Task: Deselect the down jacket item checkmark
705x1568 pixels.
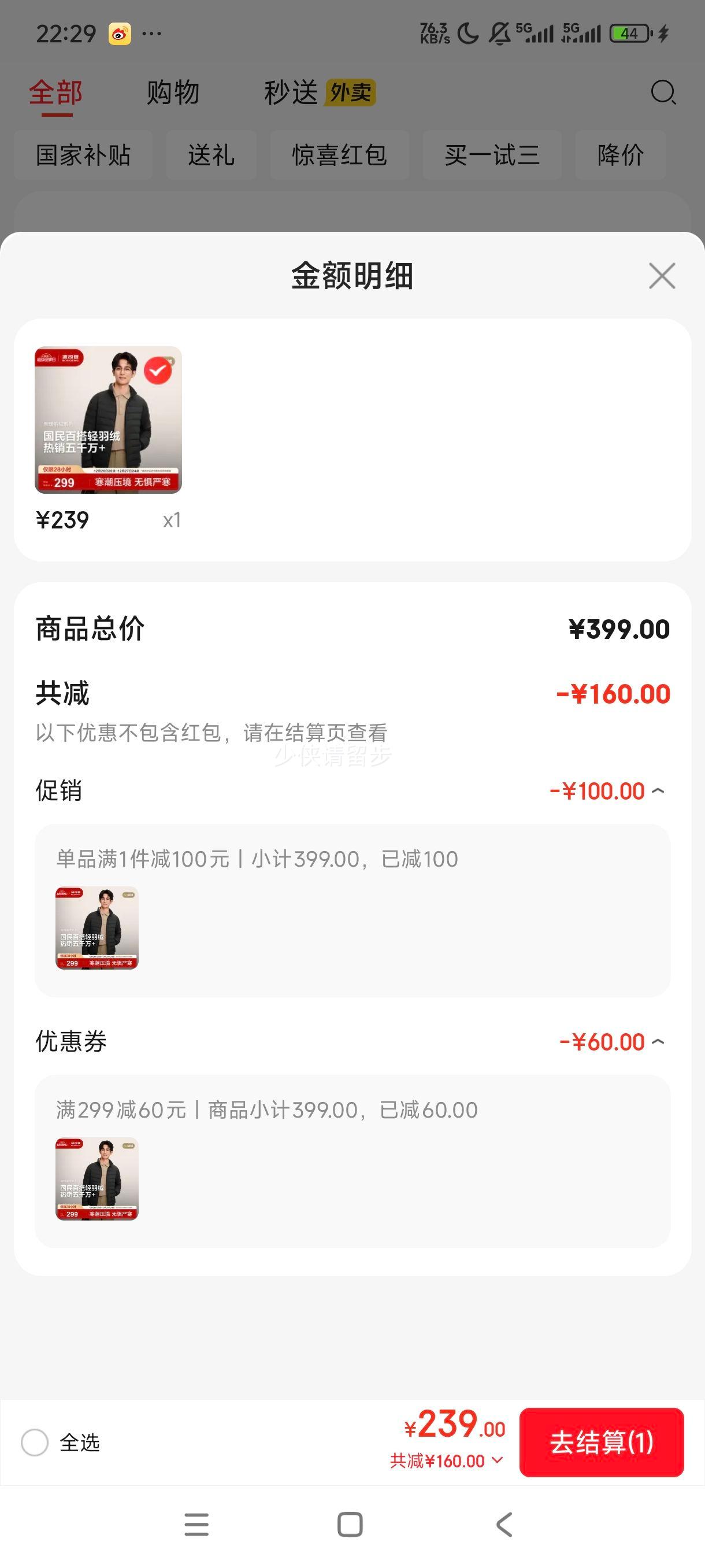Action: tap(157, 371)
